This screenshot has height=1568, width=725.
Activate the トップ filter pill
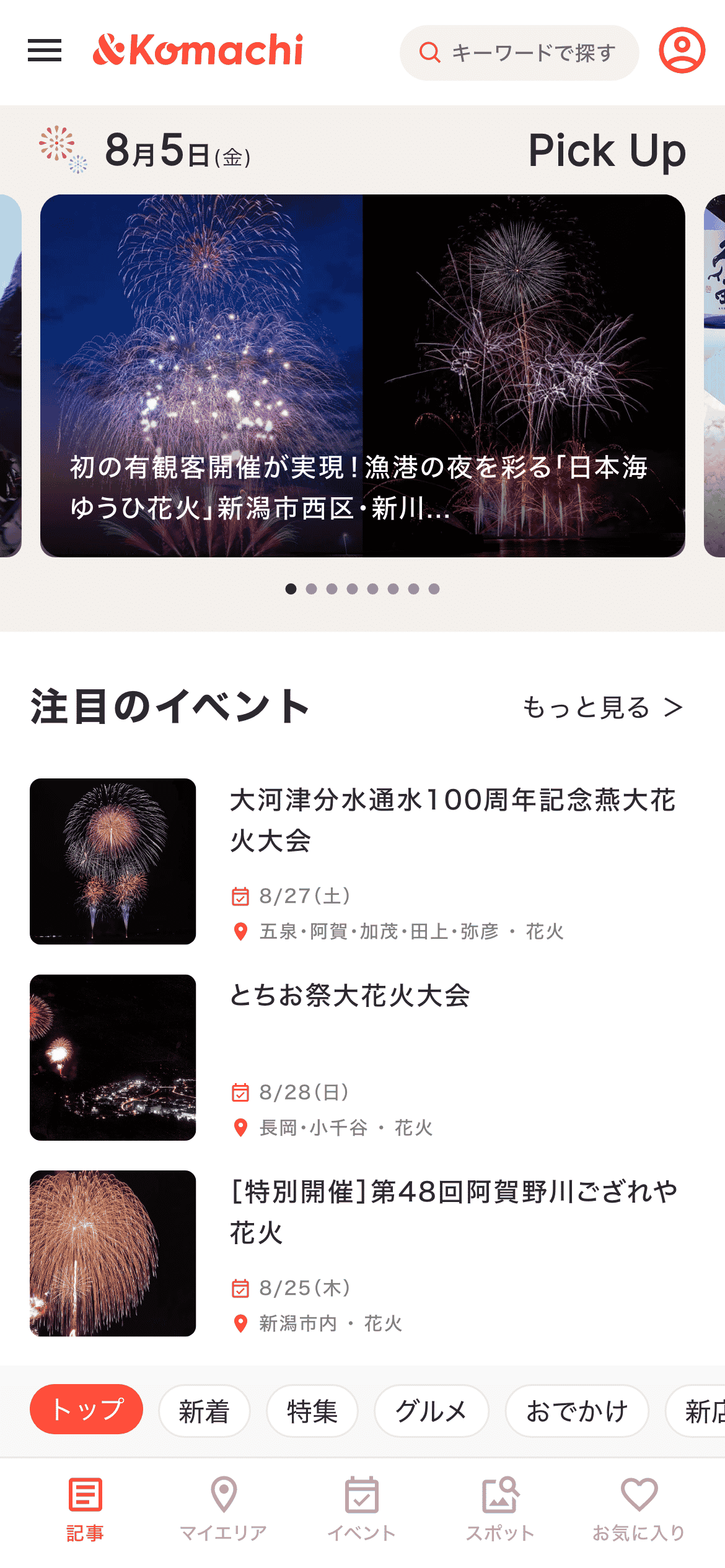point(86,1413)
